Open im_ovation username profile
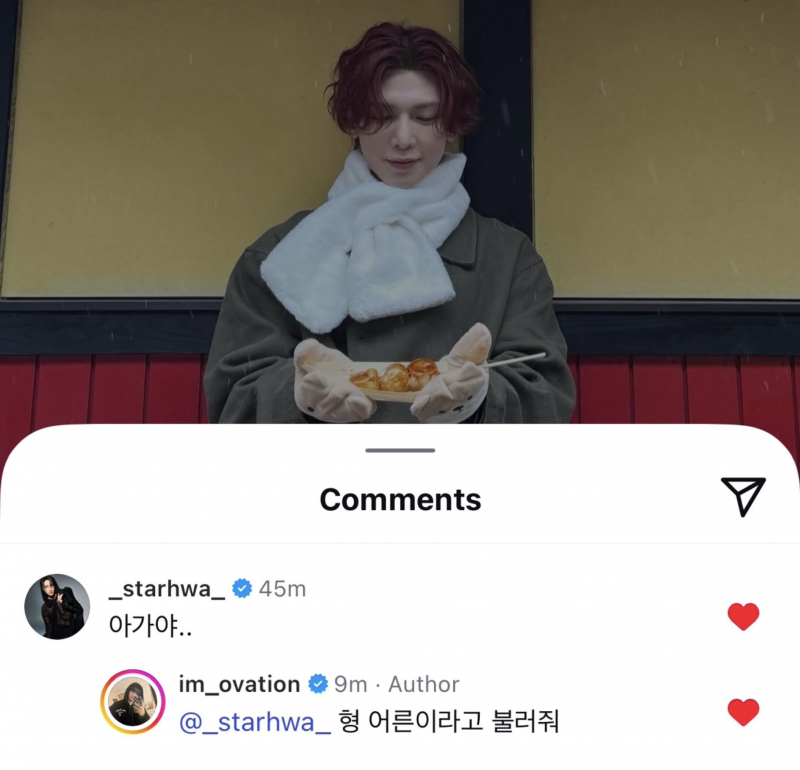Image resolution: width=800 pixels, height=770 pixels. [239, 684]
